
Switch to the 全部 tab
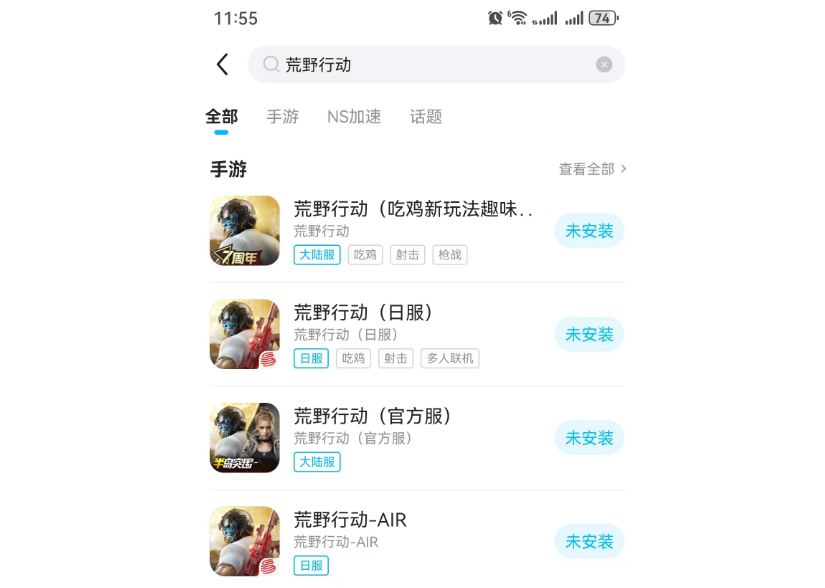[221, 117]
